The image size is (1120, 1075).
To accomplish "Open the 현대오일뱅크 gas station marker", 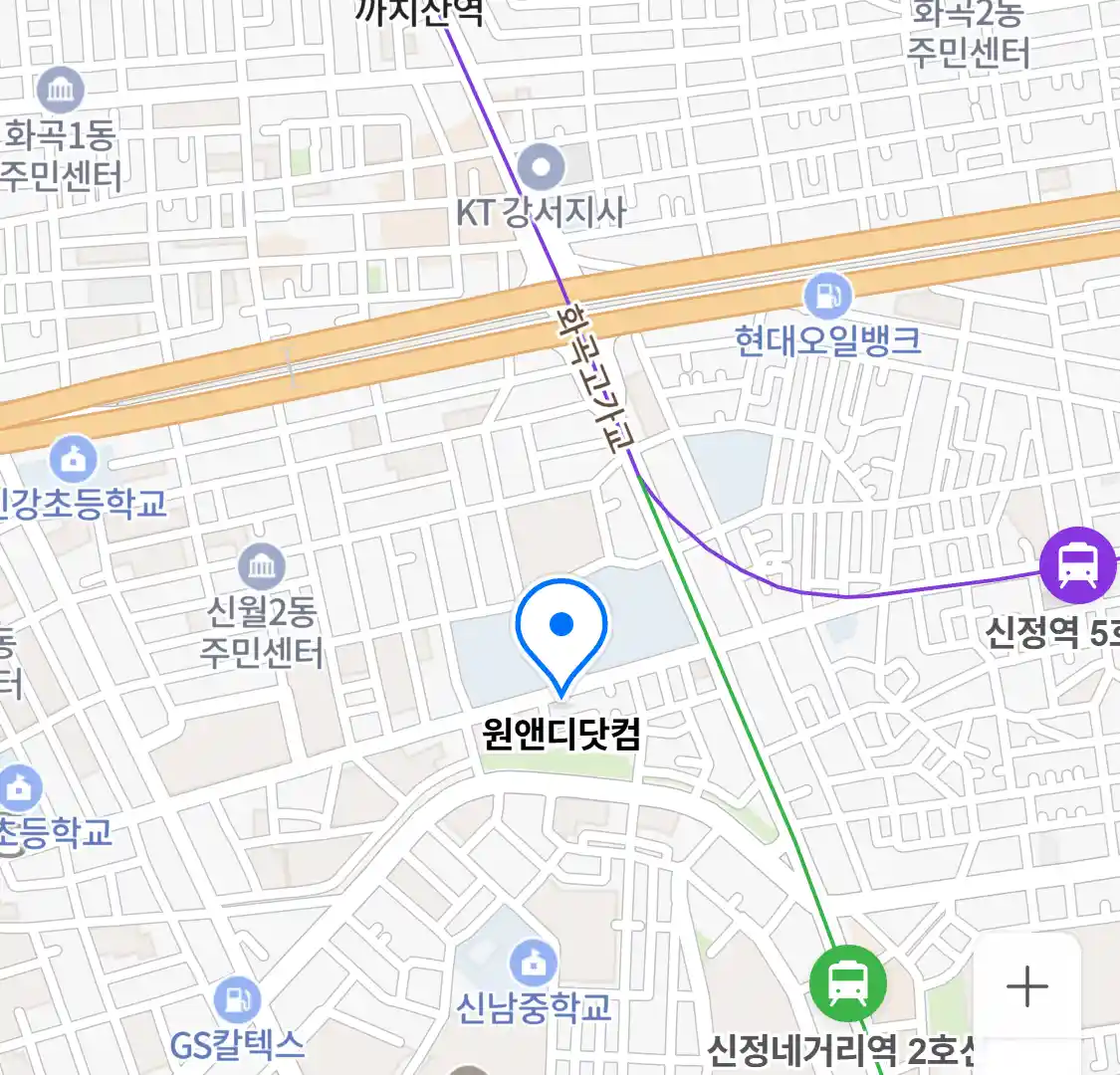I will (x=827, y=296).
